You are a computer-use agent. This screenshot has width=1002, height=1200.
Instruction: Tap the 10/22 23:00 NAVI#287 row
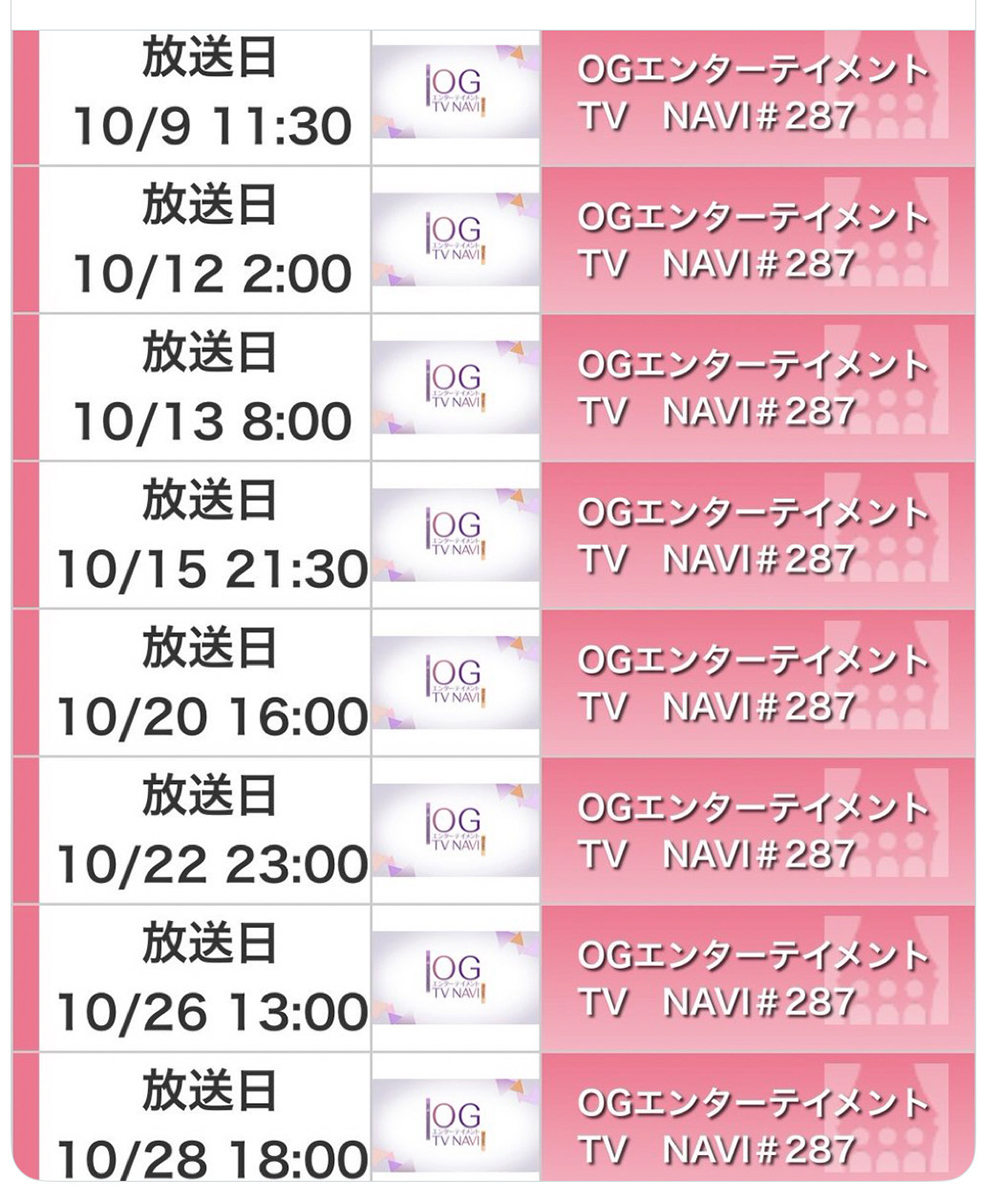point(757,831)
